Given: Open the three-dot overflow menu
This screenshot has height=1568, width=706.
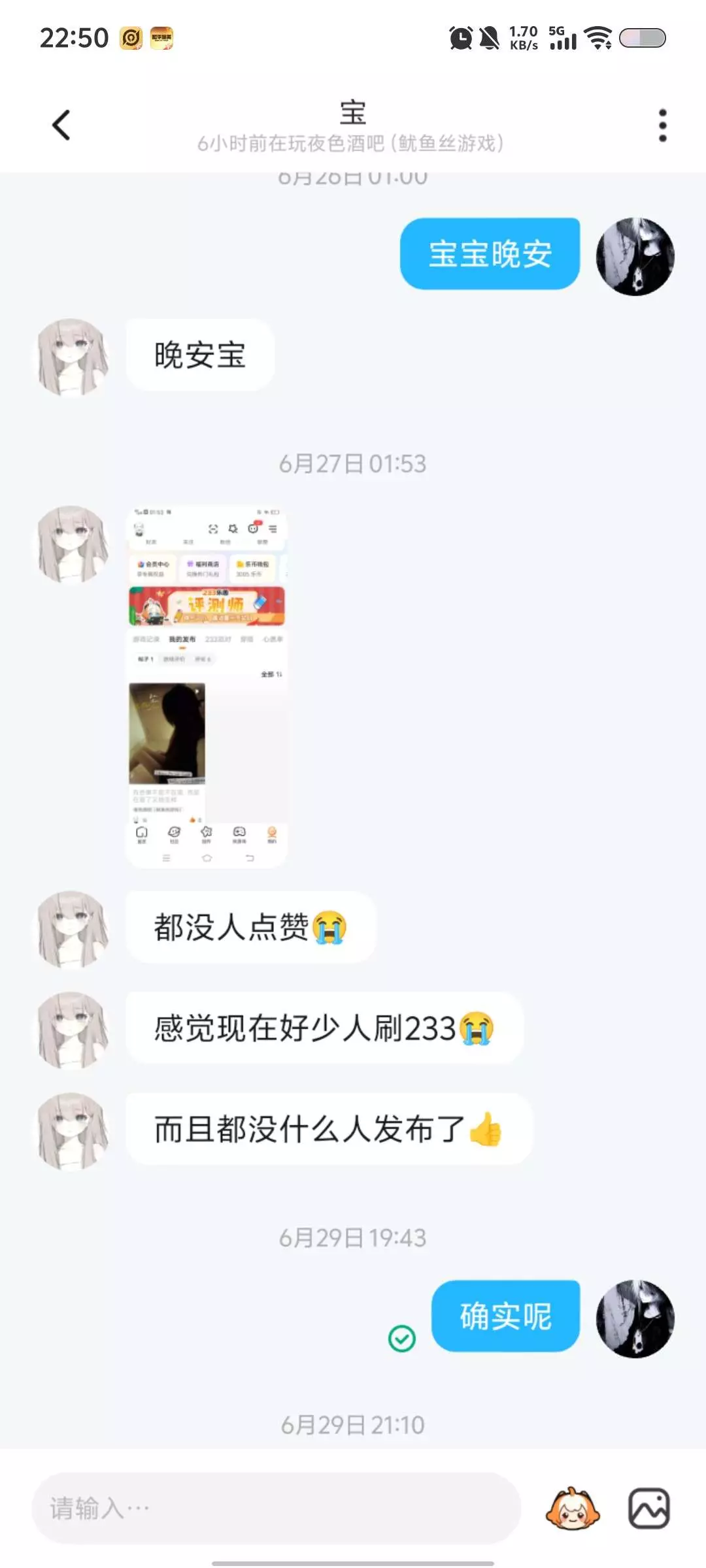Looking at the screenshot, I should [x=662, y=125].
